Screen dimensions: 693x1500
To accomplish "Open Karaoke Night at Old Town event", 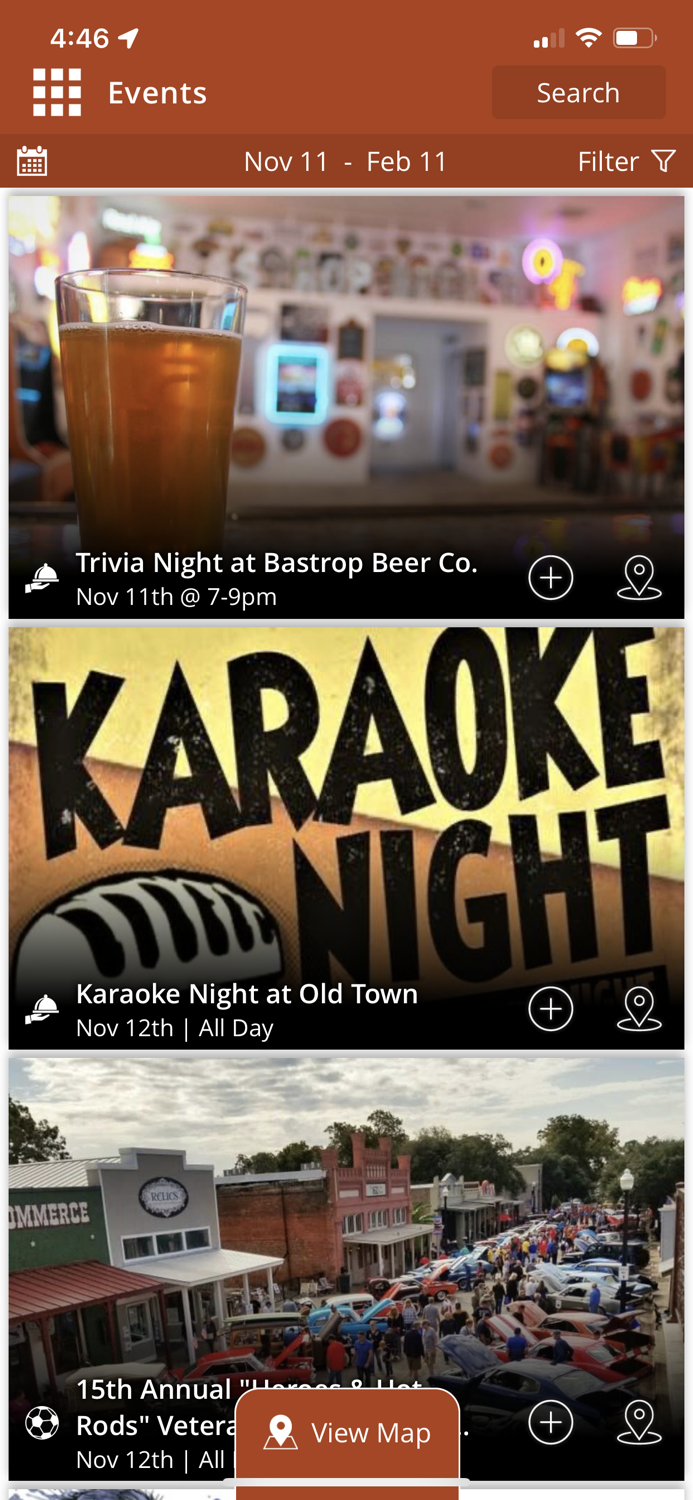I will 247,995.
